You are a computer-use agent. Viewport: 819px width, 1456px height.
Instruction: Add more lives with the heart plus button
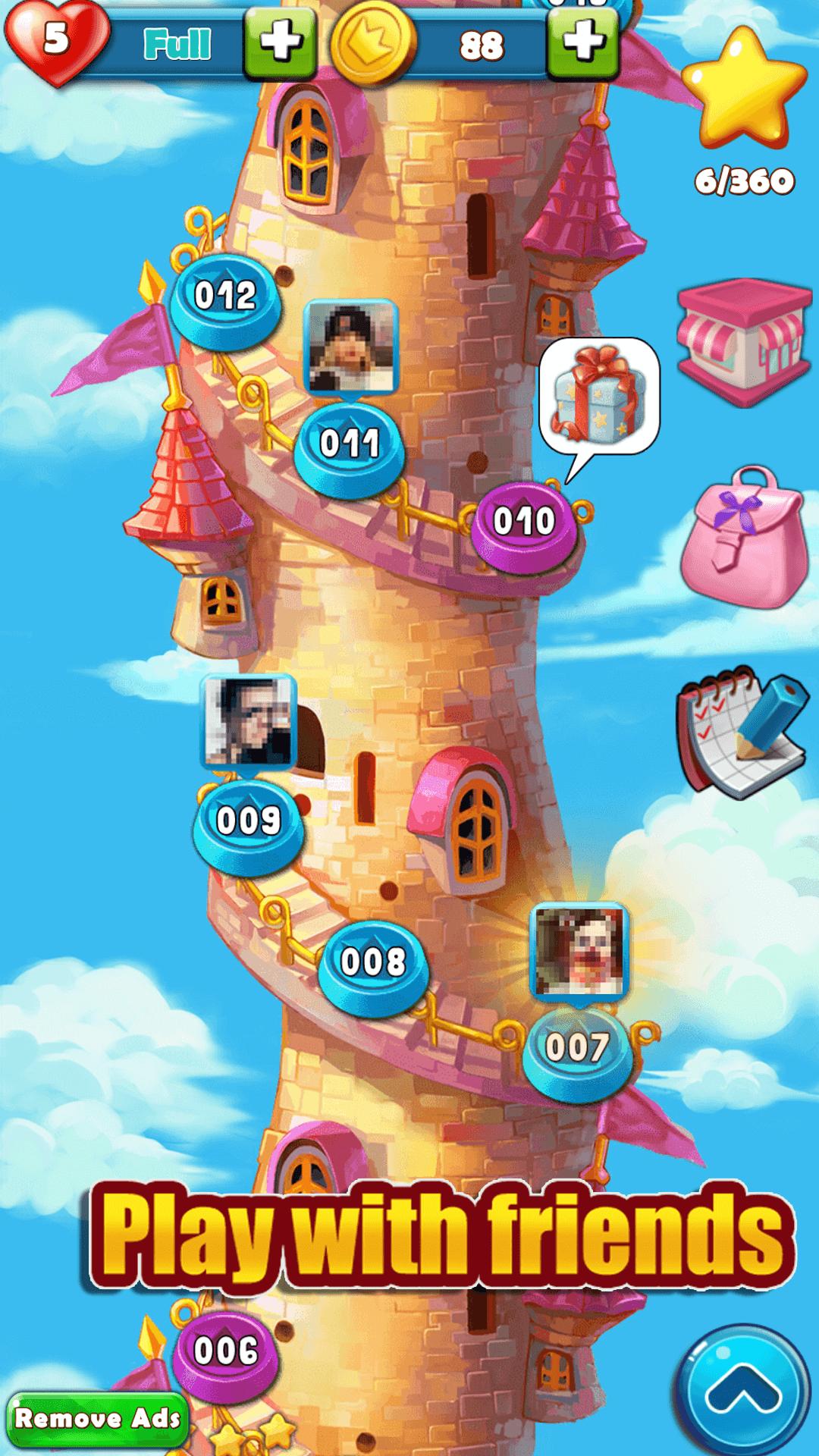point(280,42)
